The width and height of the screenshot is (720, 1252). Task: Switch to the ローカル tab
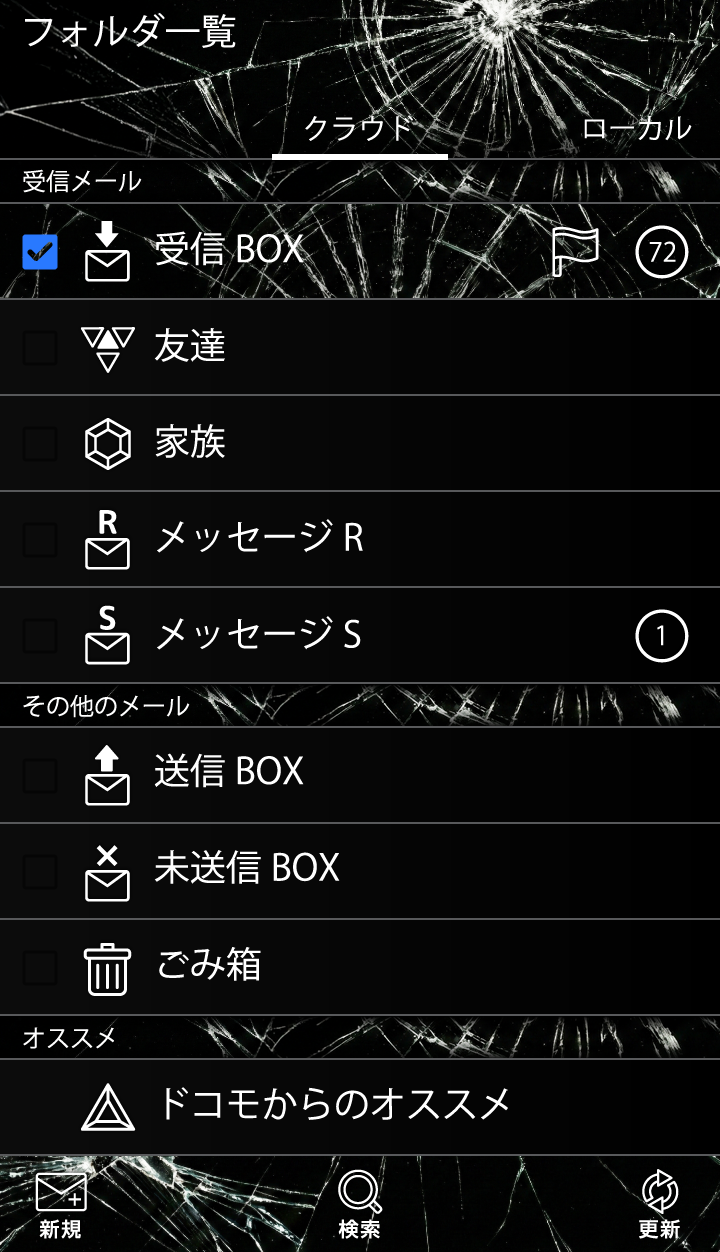pyautogui.click(x=636, y=128)
